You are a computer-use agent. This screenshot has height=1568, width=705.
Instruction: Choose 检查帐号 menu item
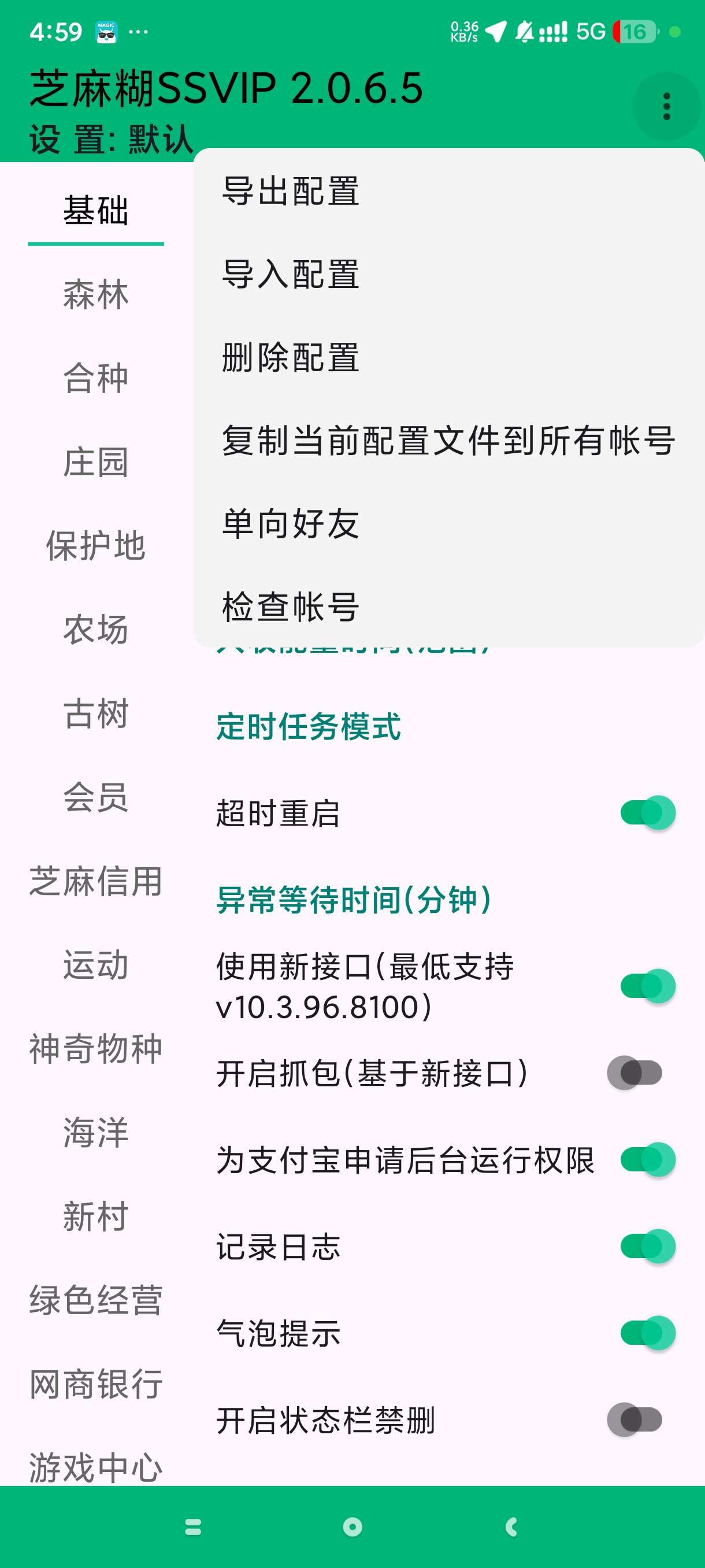pyautogui.click(x=291, y=607)
